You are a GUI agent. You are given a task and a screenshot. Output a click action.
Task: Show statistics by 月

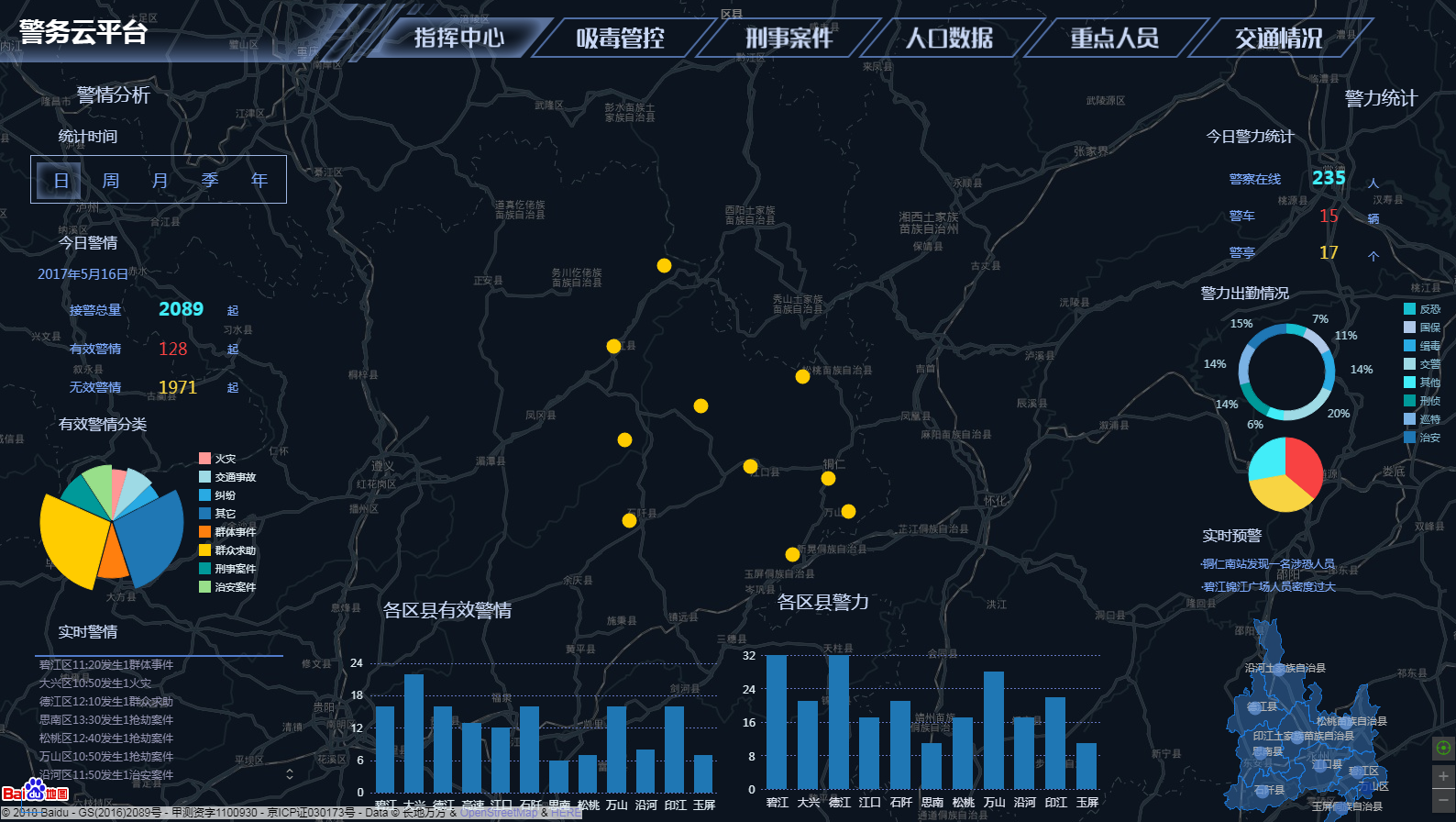160,180
